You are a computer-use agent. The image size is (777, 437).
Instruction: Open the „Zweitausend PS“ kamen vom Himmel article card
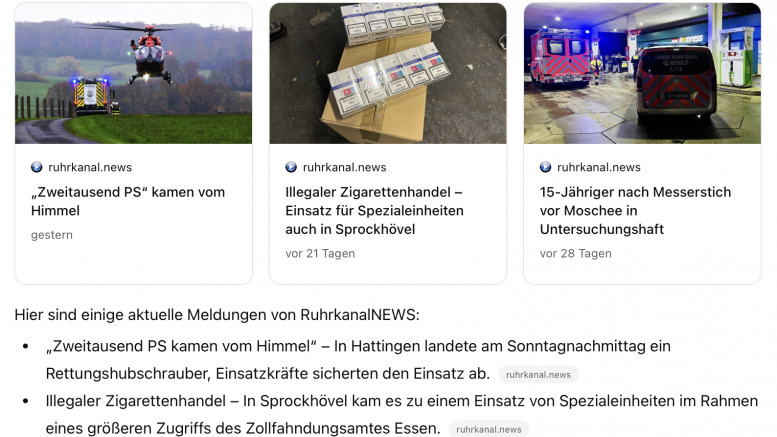(133, 201)
